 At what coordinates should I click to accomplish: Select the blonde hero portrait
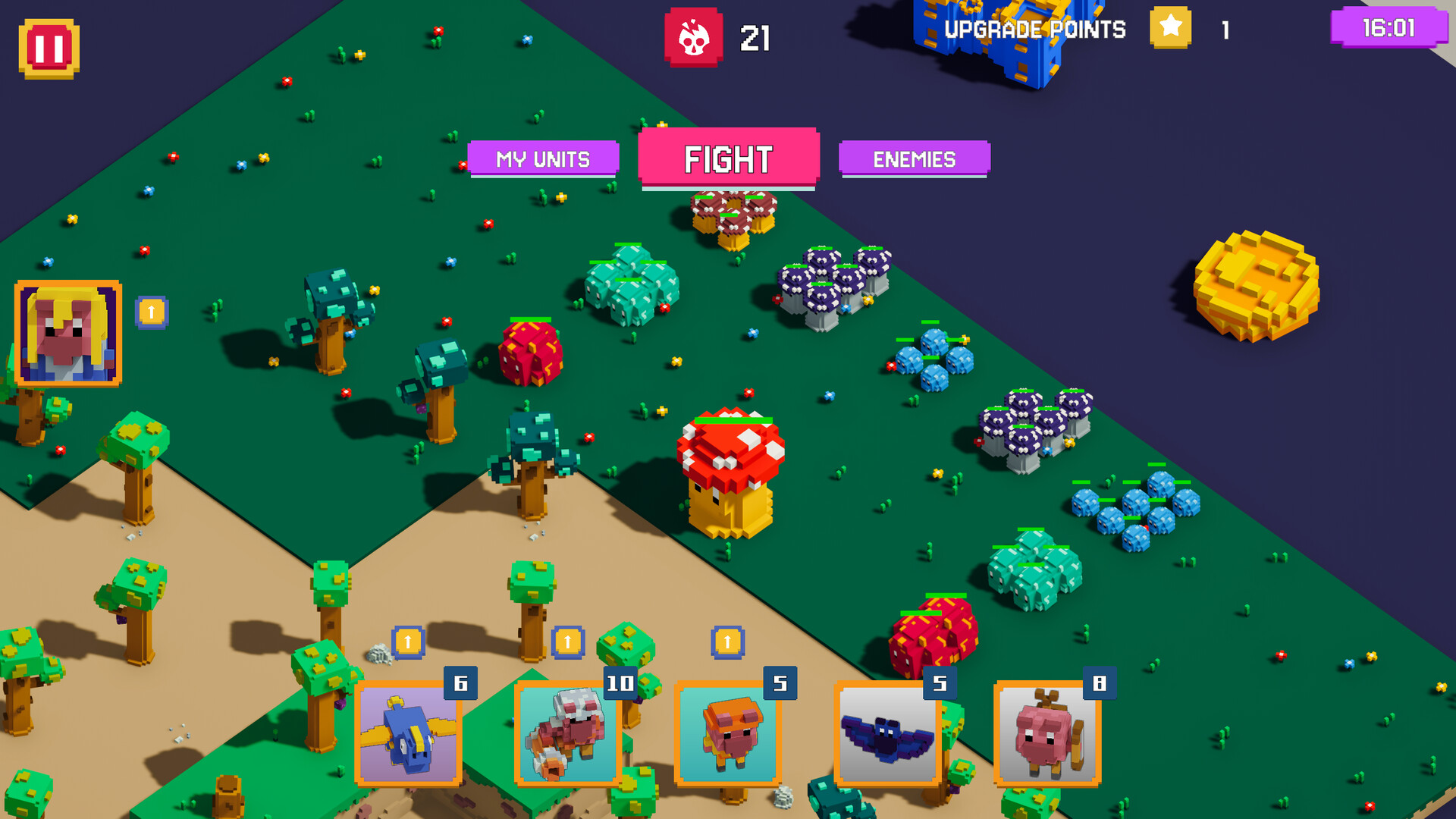point(68,334)
